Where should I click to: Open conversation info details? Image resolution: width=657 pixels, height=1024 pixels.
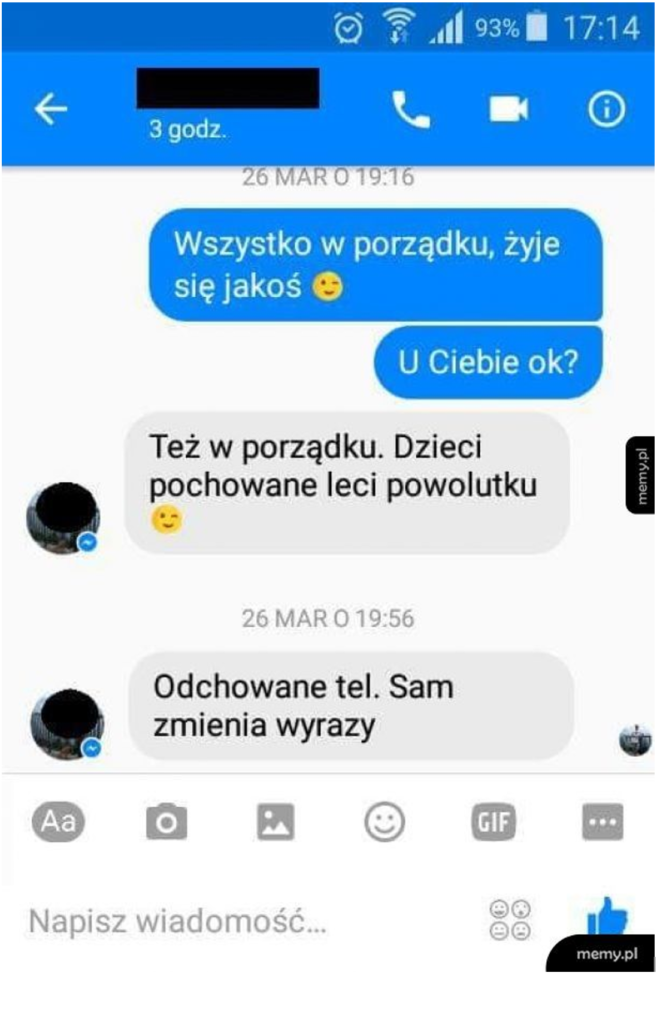(x=605, y=110)
